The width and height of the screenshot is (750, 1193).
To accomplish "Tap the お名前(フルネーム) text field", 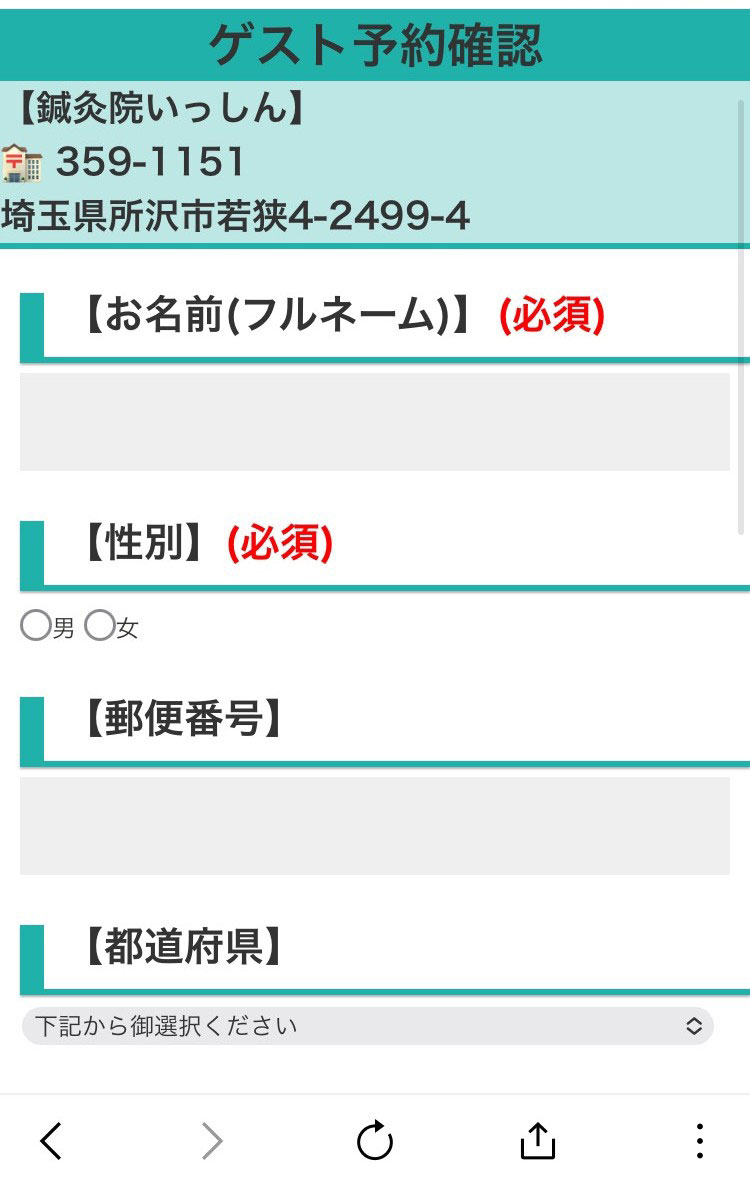I will tap(374, 421).
